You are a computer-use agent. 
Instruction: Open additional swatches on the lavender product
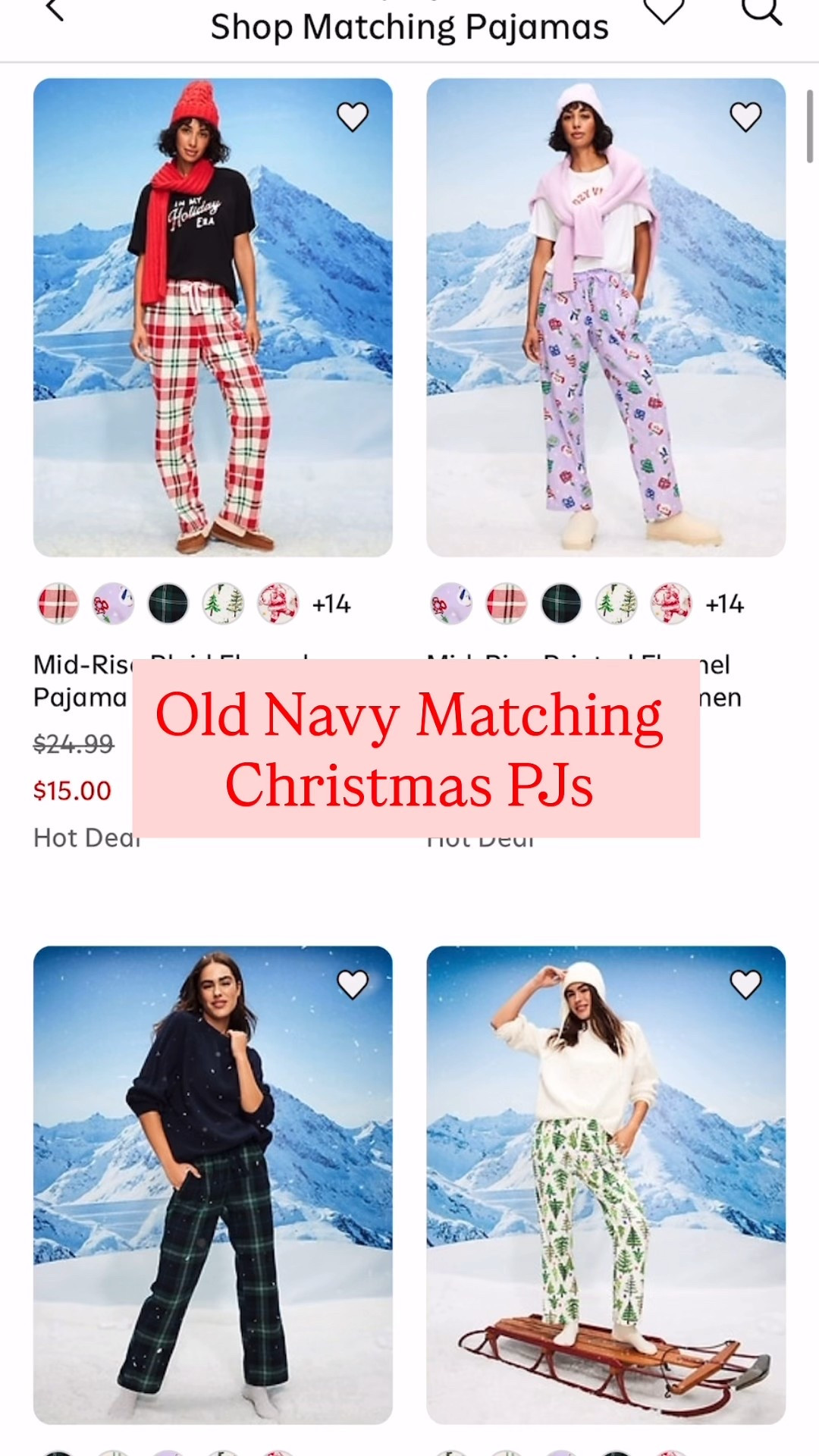tap(726, 604)
